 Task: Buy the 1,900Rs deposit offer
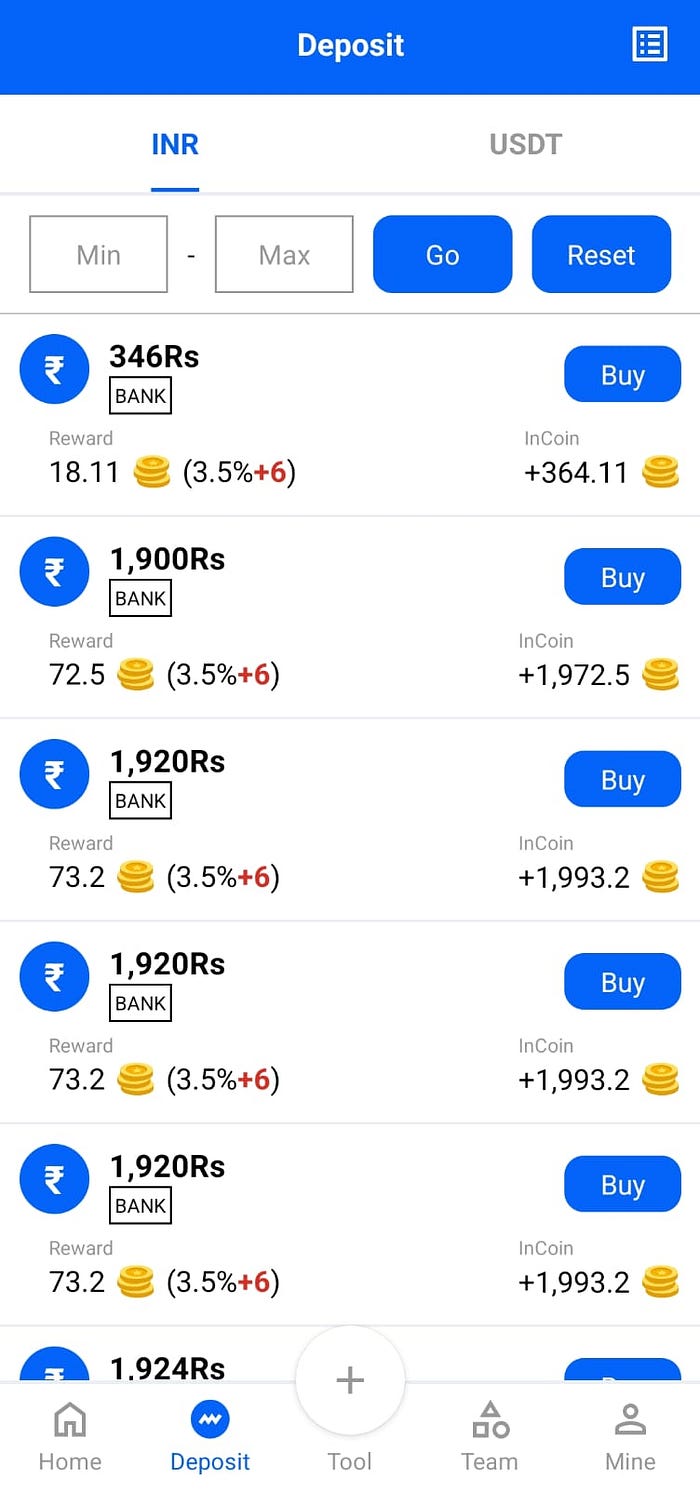click(622, 577)
